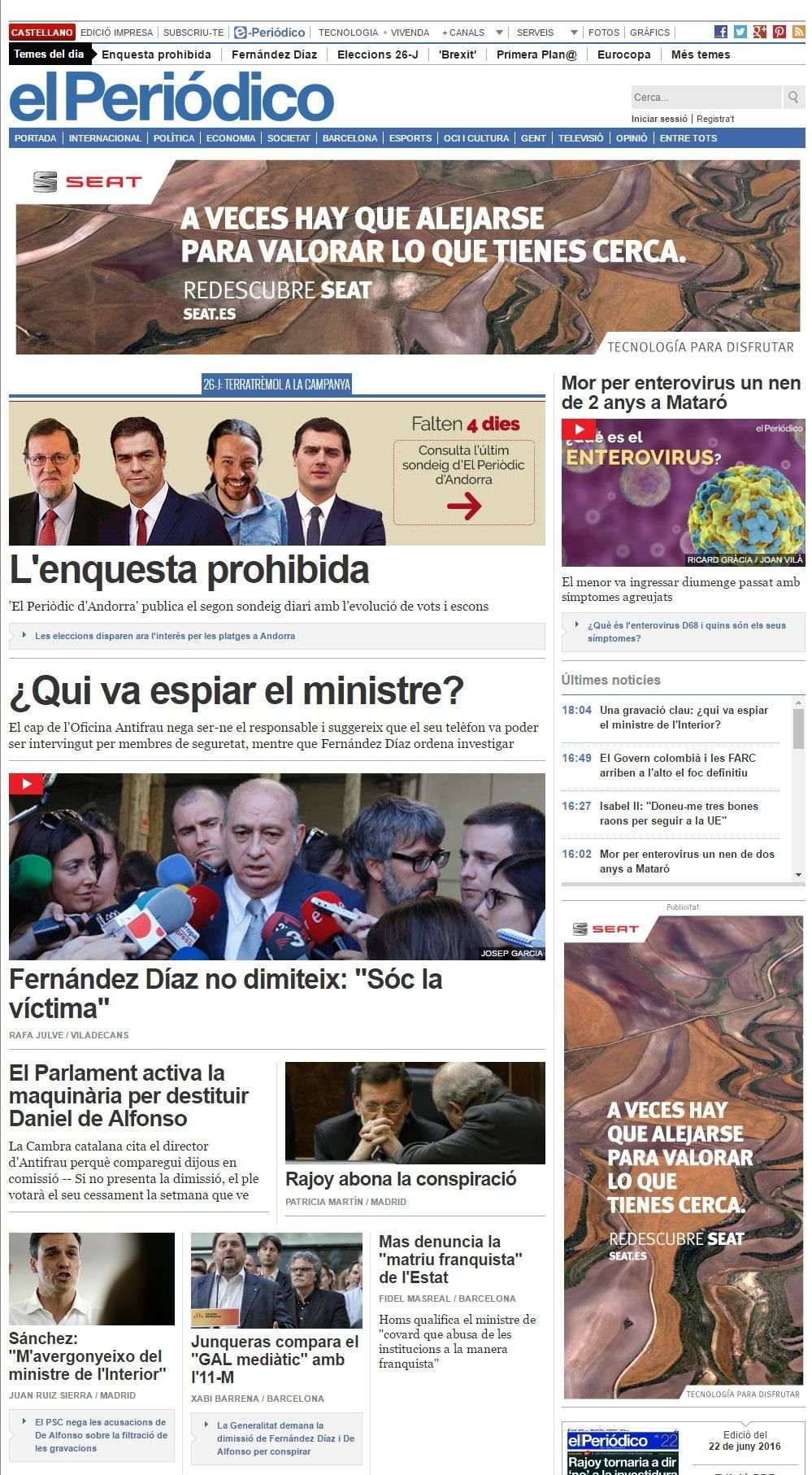Open the Esports section

click(410, 138)
